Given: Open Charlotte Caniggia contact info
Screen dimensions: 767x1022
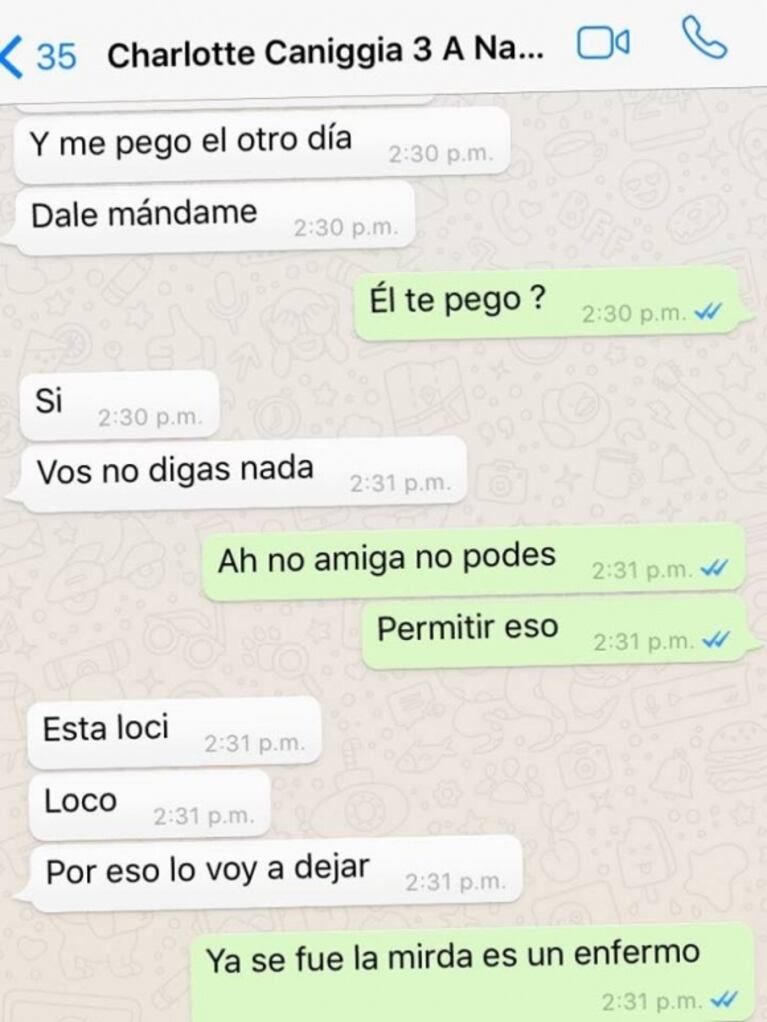Looking at the screenshot, I should tap(325, 54).
